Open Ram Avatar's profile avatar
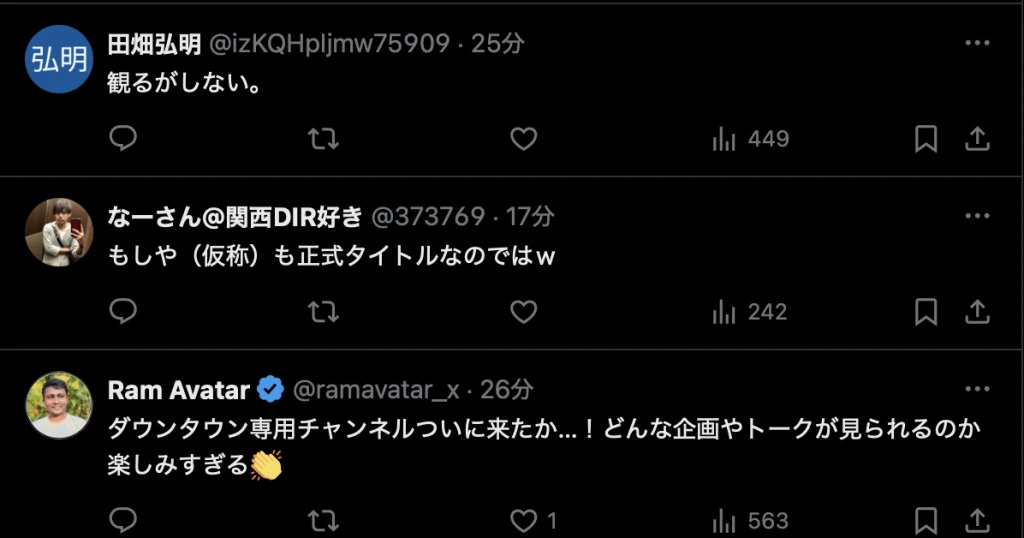 point(59,405)
